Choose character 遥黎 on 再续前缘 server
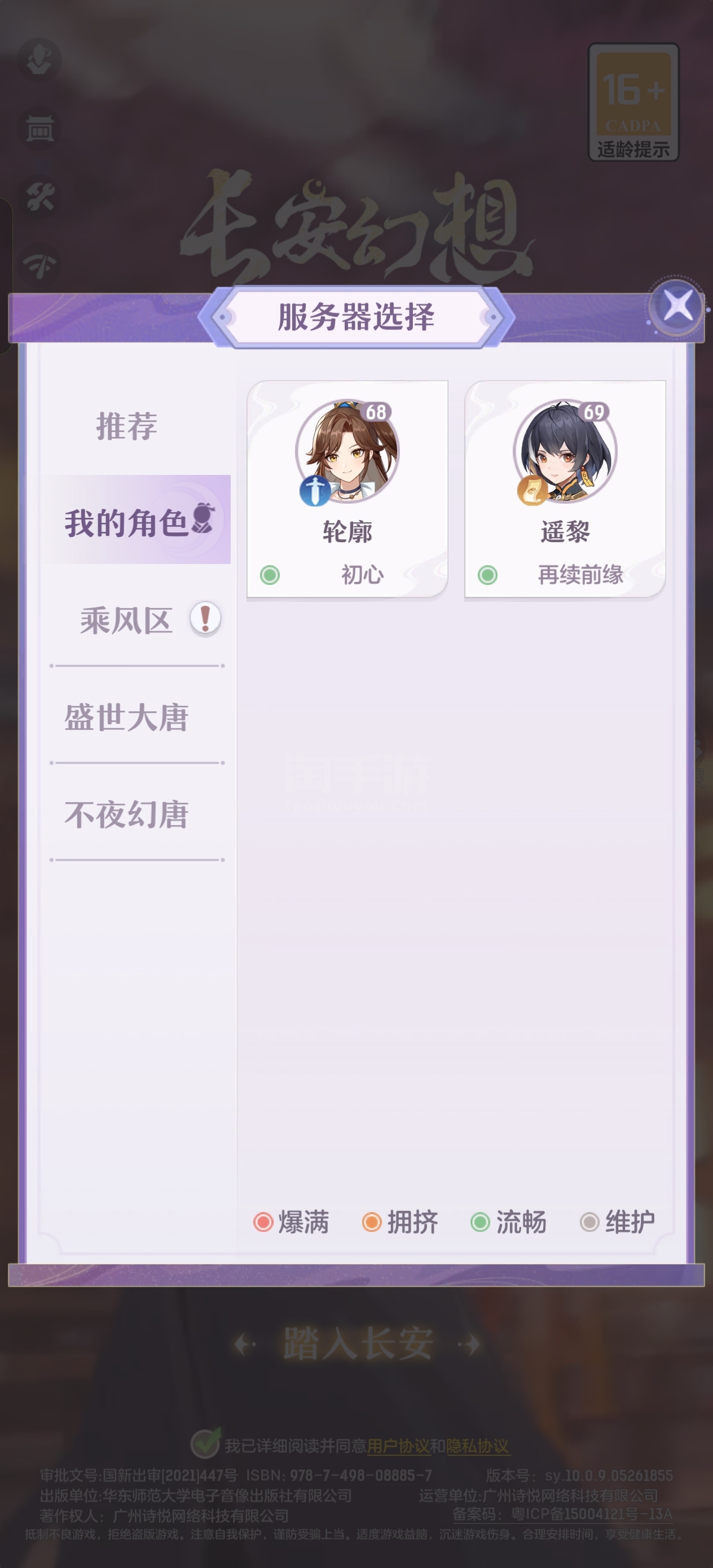713x1568 pixels. pos(565,490)
